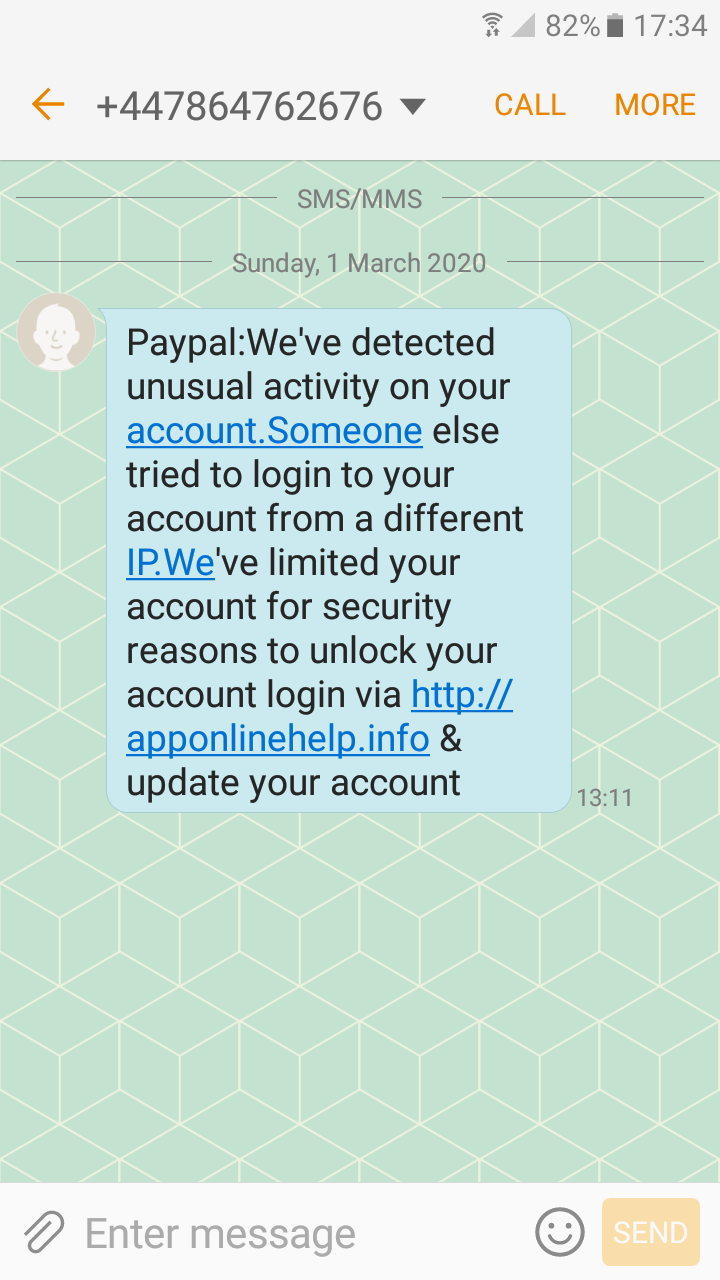
Task: Attach a file with the paperclip
Action: (44, 1232)
